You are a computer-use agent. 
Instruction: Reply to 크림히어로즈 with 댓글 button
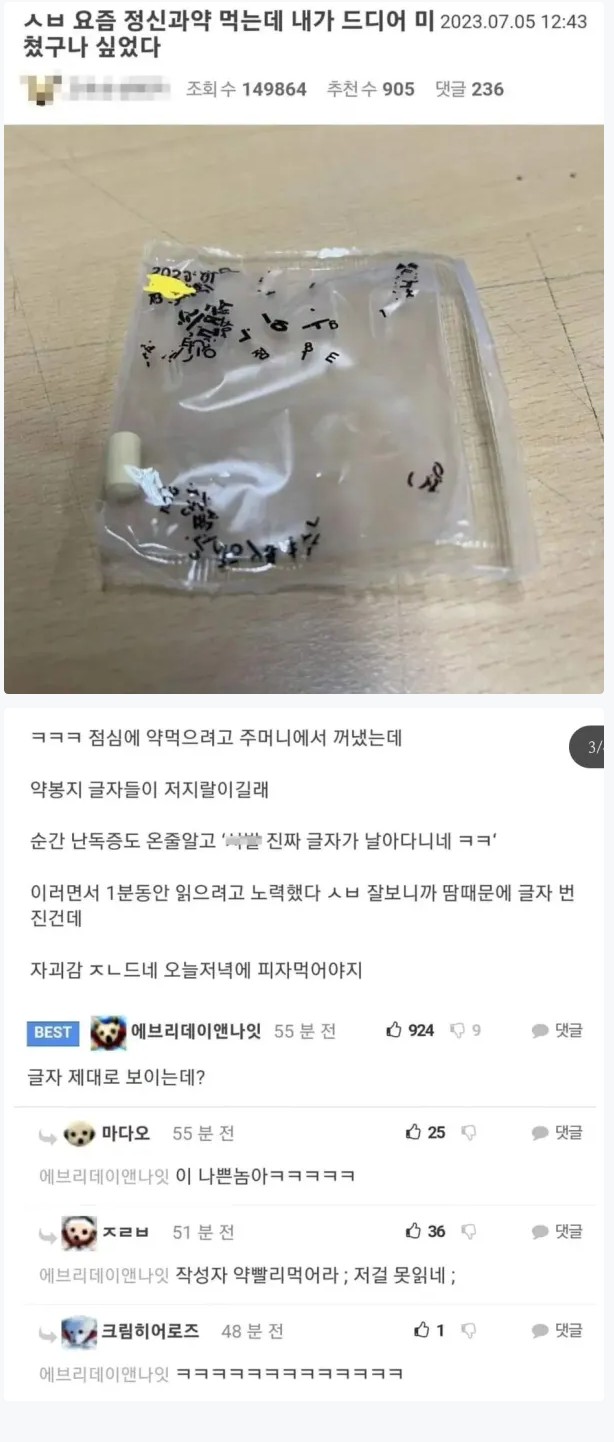coord(557,1331)
